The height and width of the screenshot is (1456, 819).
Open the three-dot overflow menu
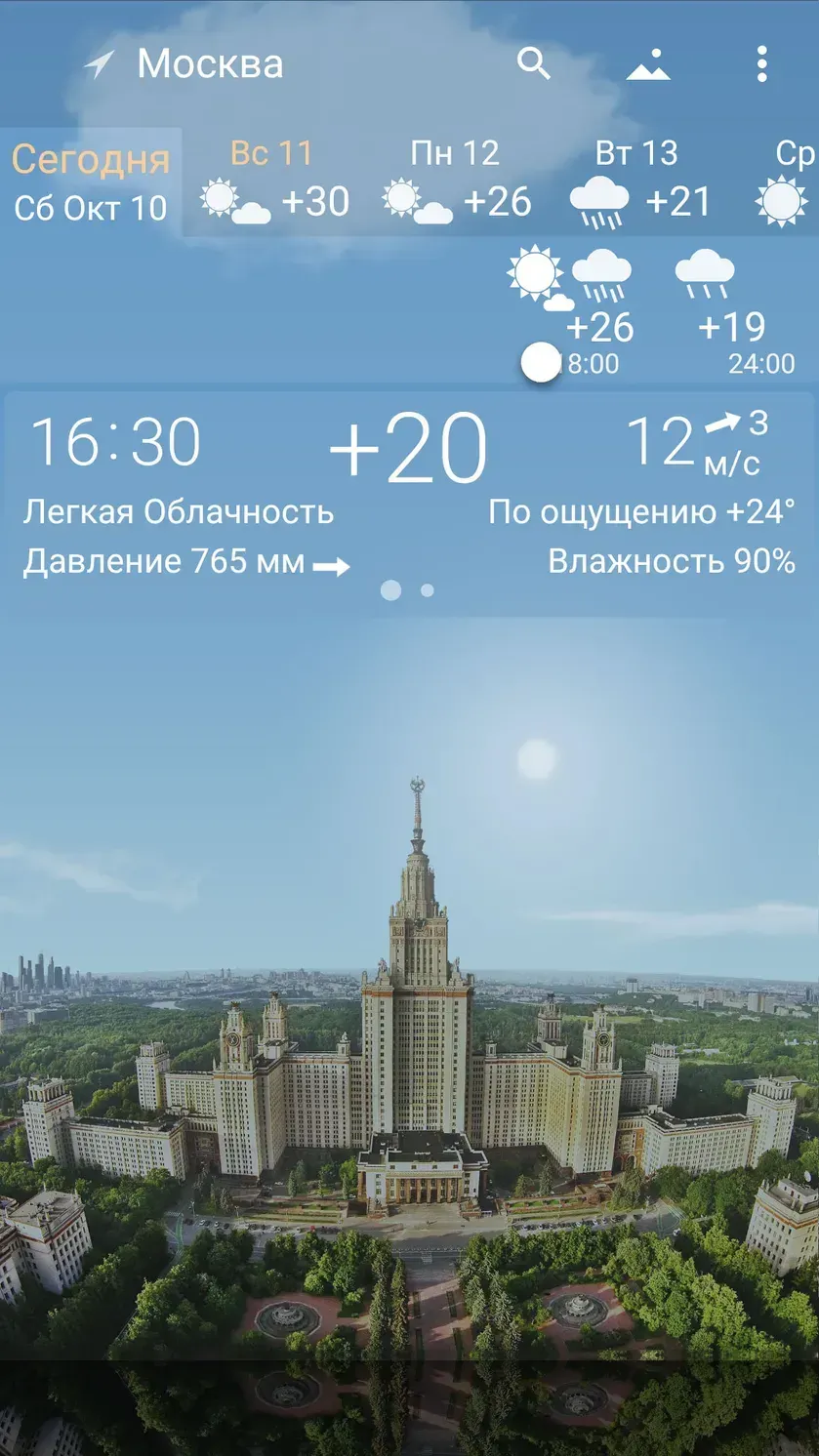coord(761,63)
